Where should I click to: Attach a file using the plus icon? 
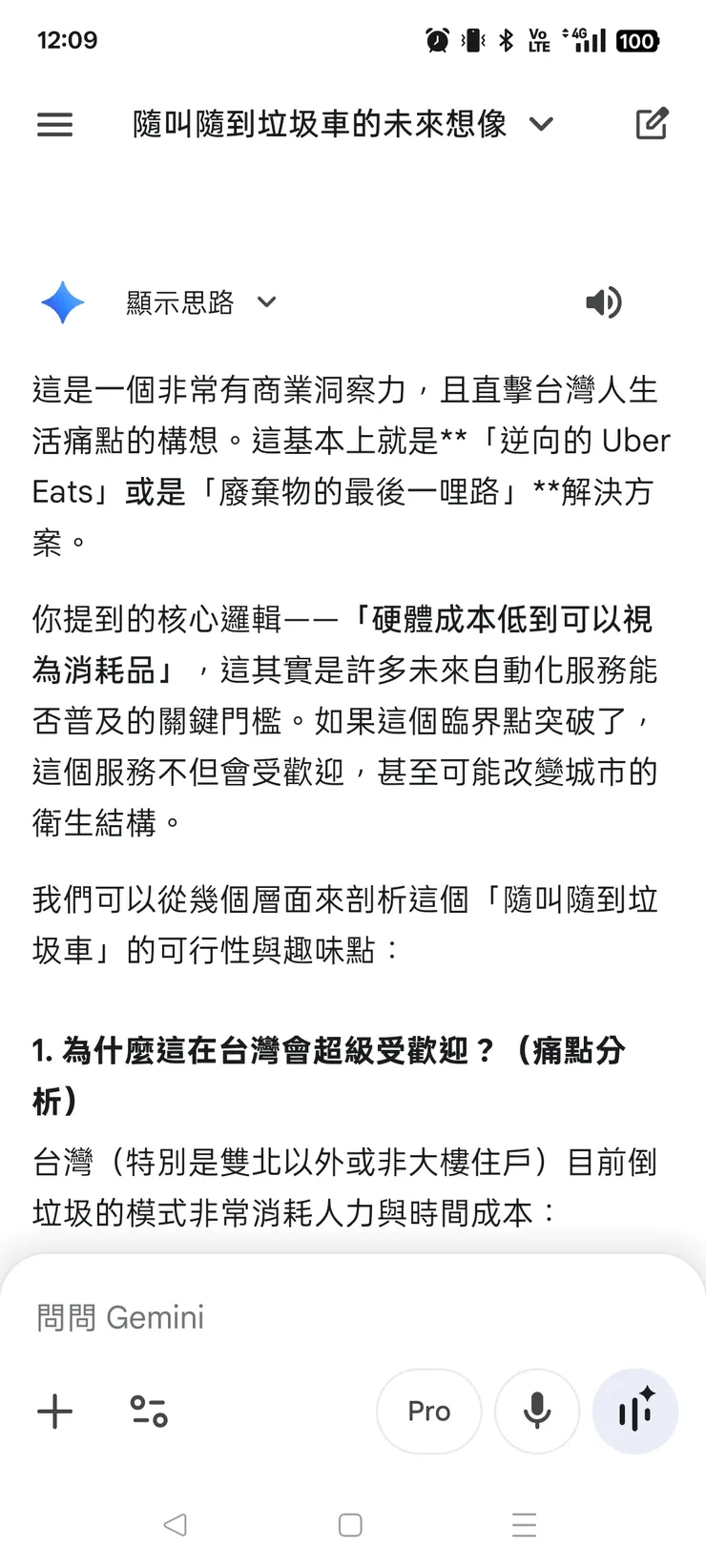tap(54, 1412)
